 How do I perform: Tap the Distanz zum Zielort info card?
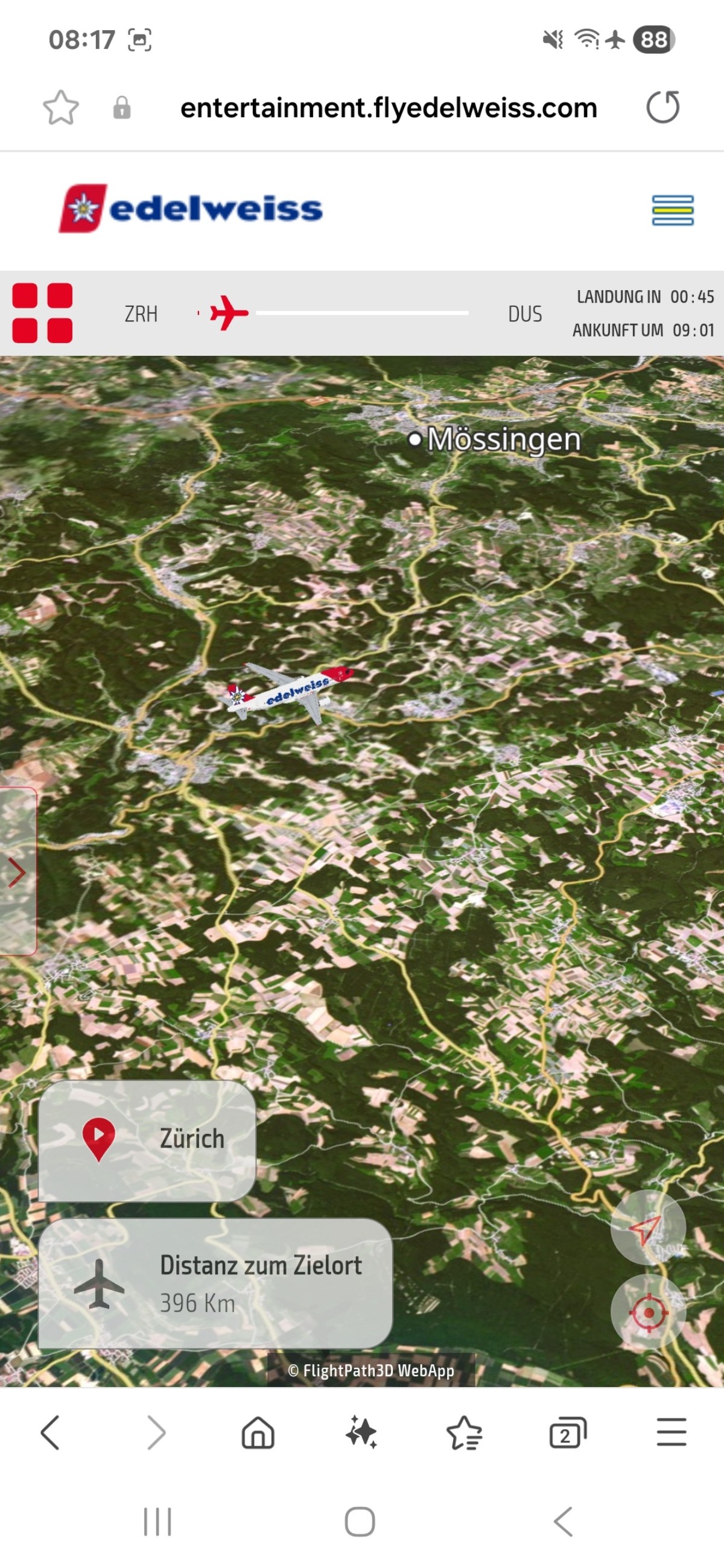215,1284
